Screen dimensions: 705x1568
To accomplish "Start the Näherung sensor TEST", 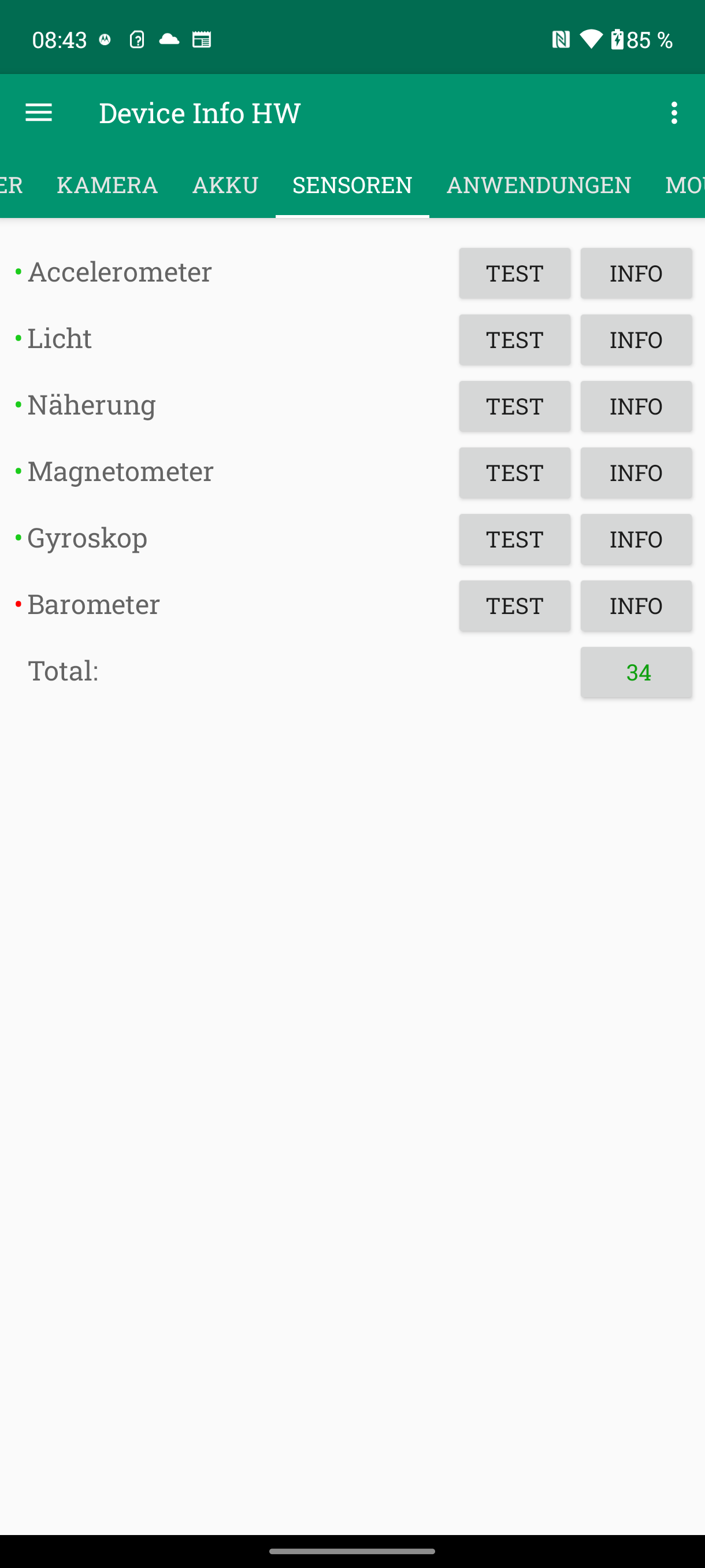I will pyautogui.click(x=515, y=406).
